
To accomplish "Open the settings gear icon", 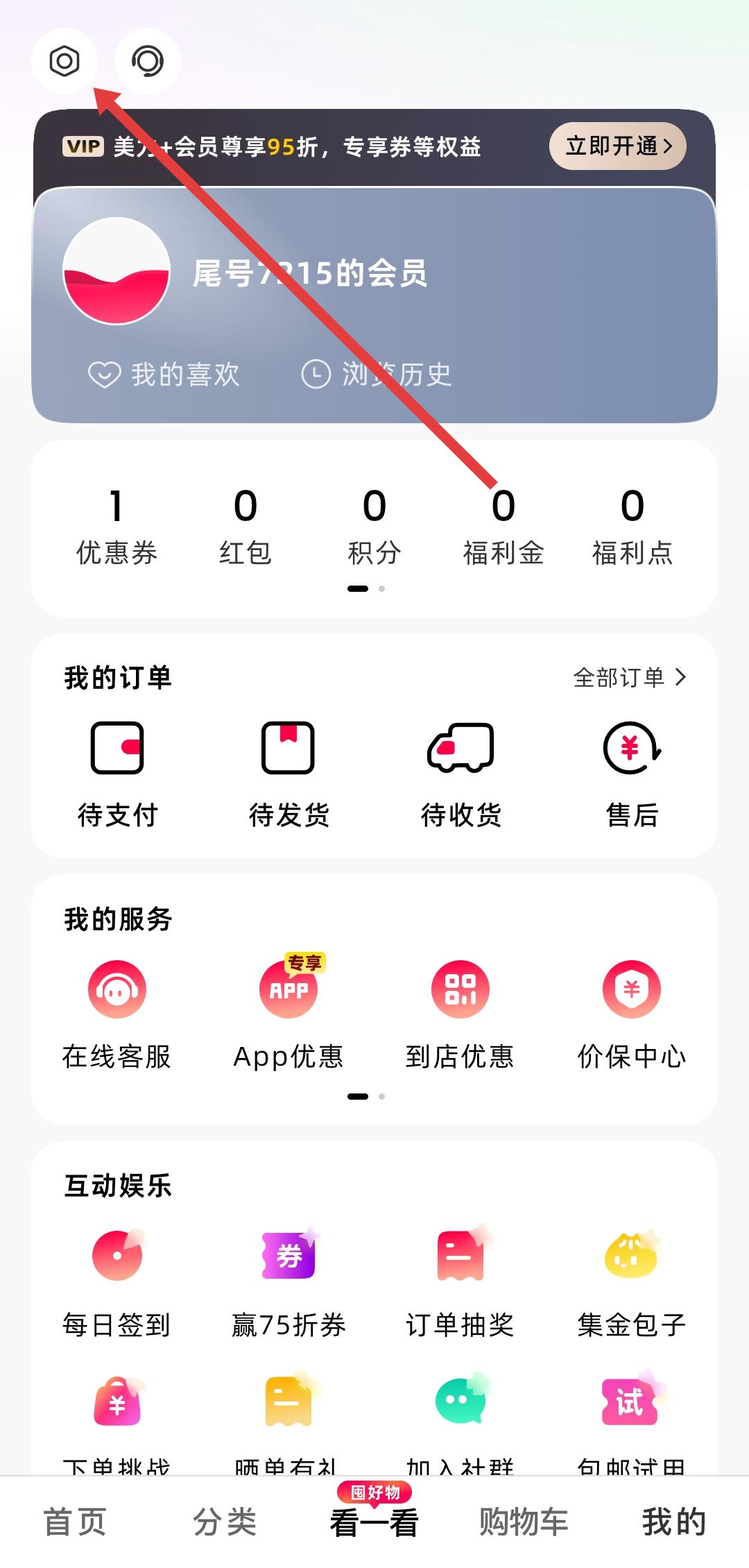I will click(x=64, y=61).
